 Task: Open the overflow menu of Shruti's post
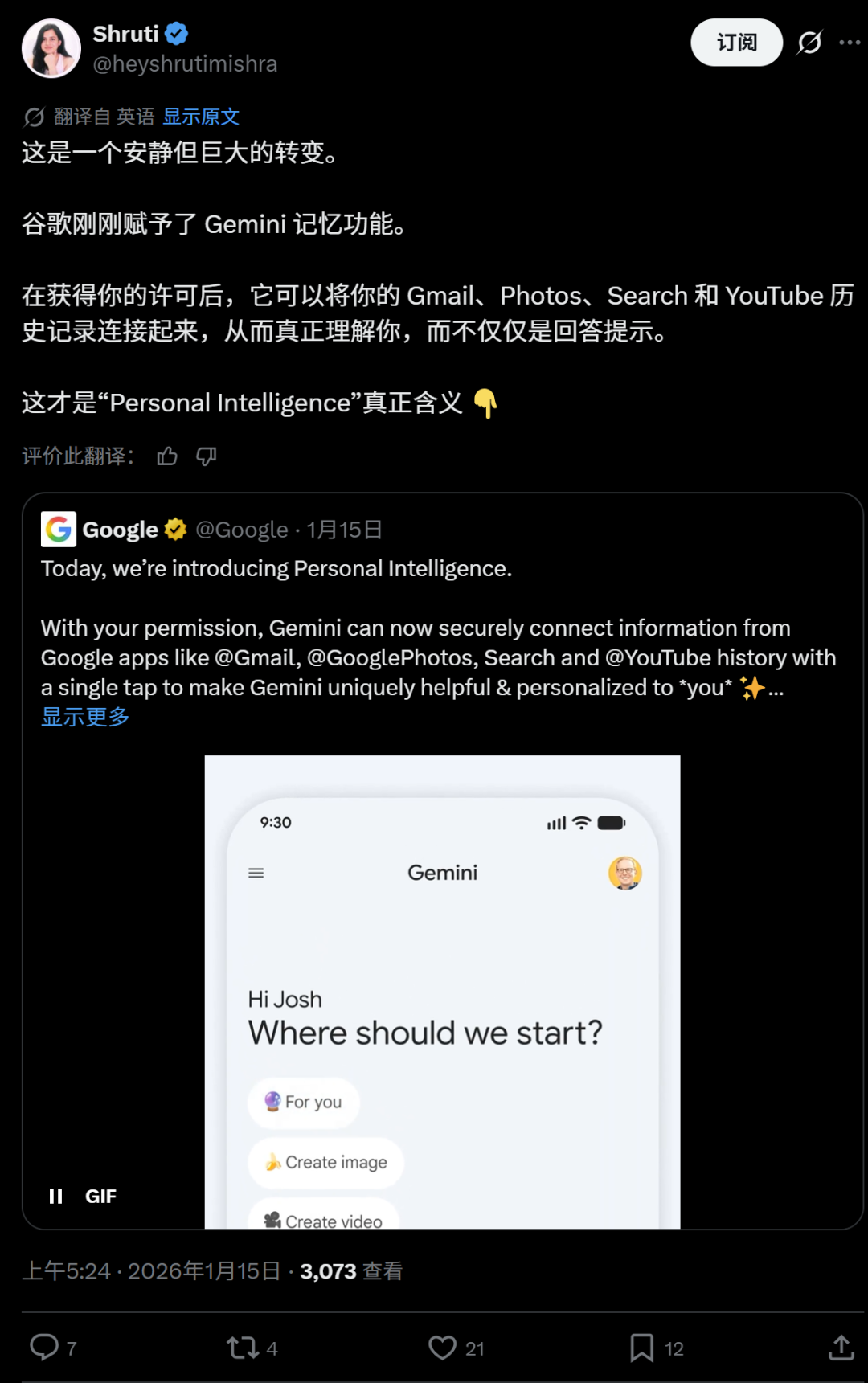click(850, 43)
